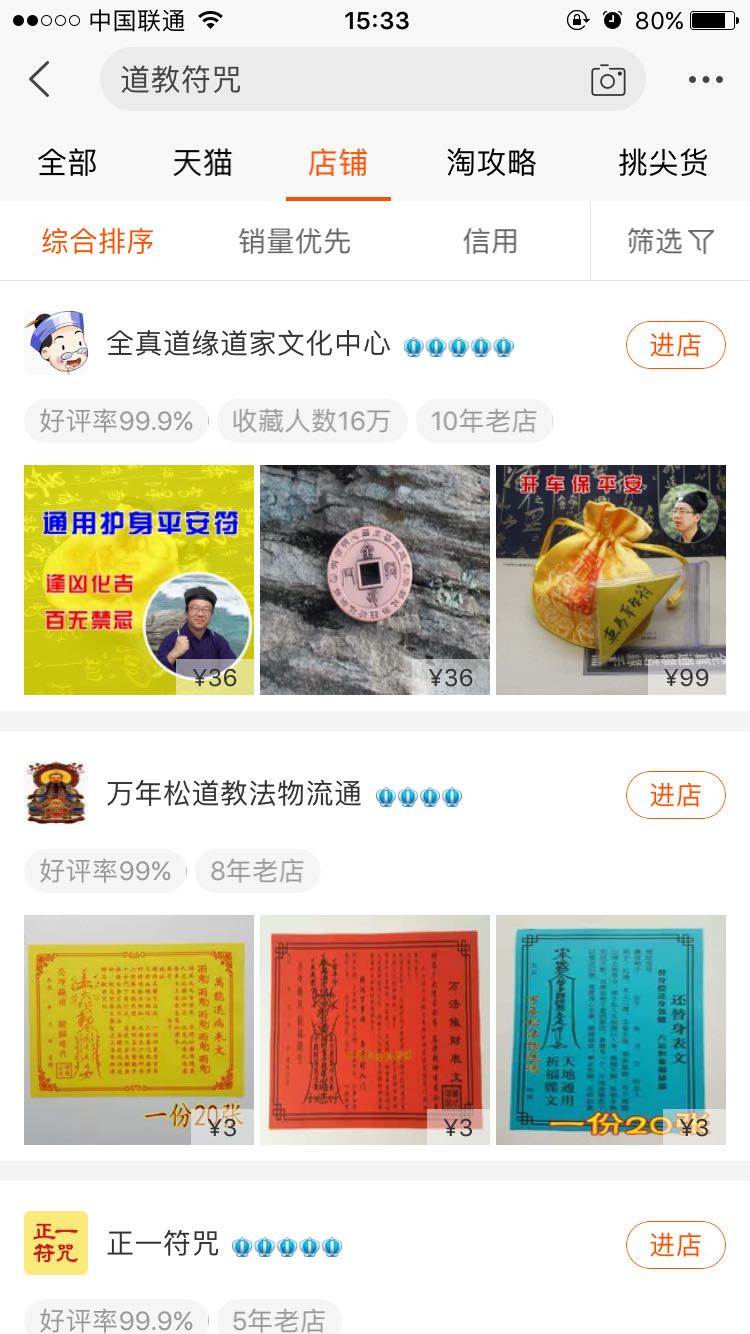This screenshot has height=1334, width=750.
Task: Open the 通用护身平安符 product for ¥36
Action: [138, 580]
